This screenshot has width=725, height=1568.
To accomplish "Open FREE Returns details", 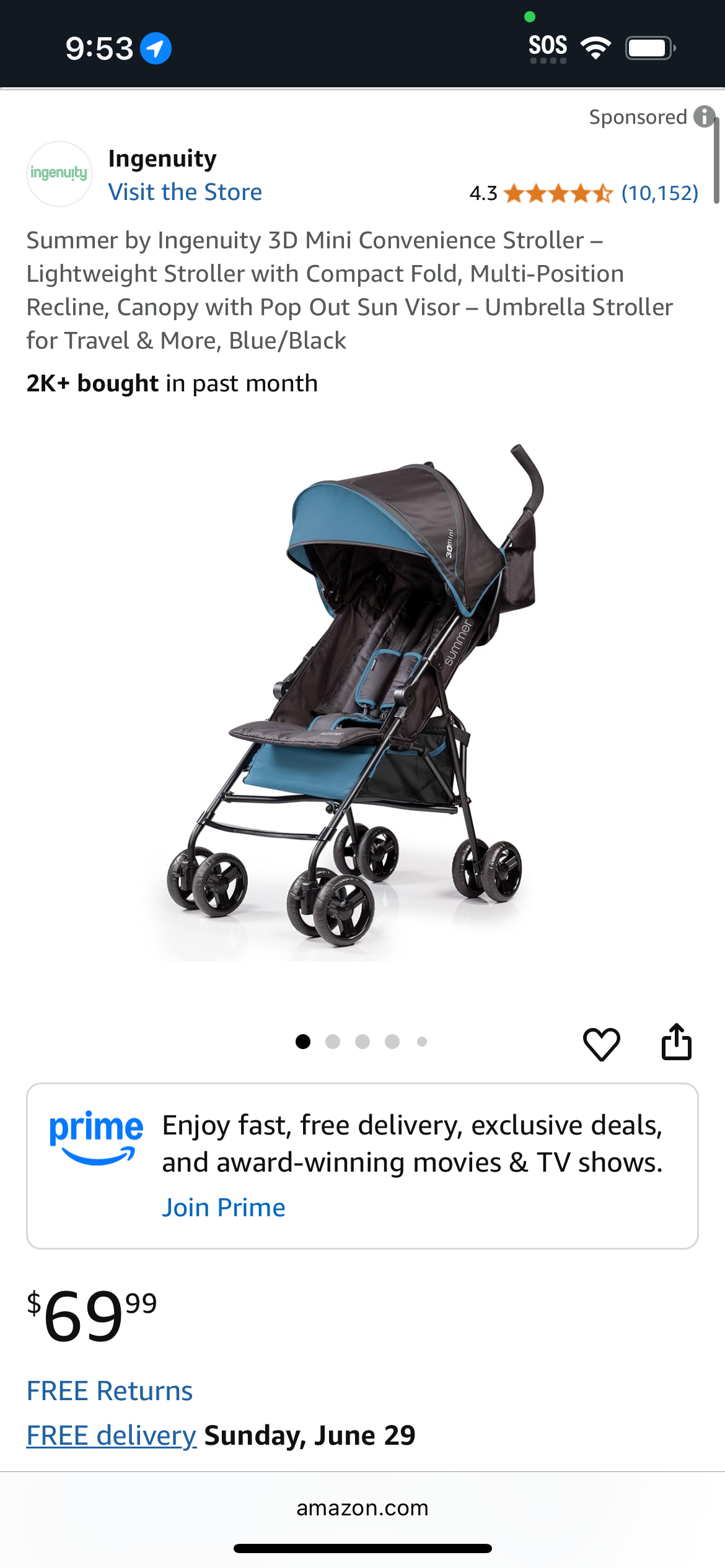I will coord(110,1391).
